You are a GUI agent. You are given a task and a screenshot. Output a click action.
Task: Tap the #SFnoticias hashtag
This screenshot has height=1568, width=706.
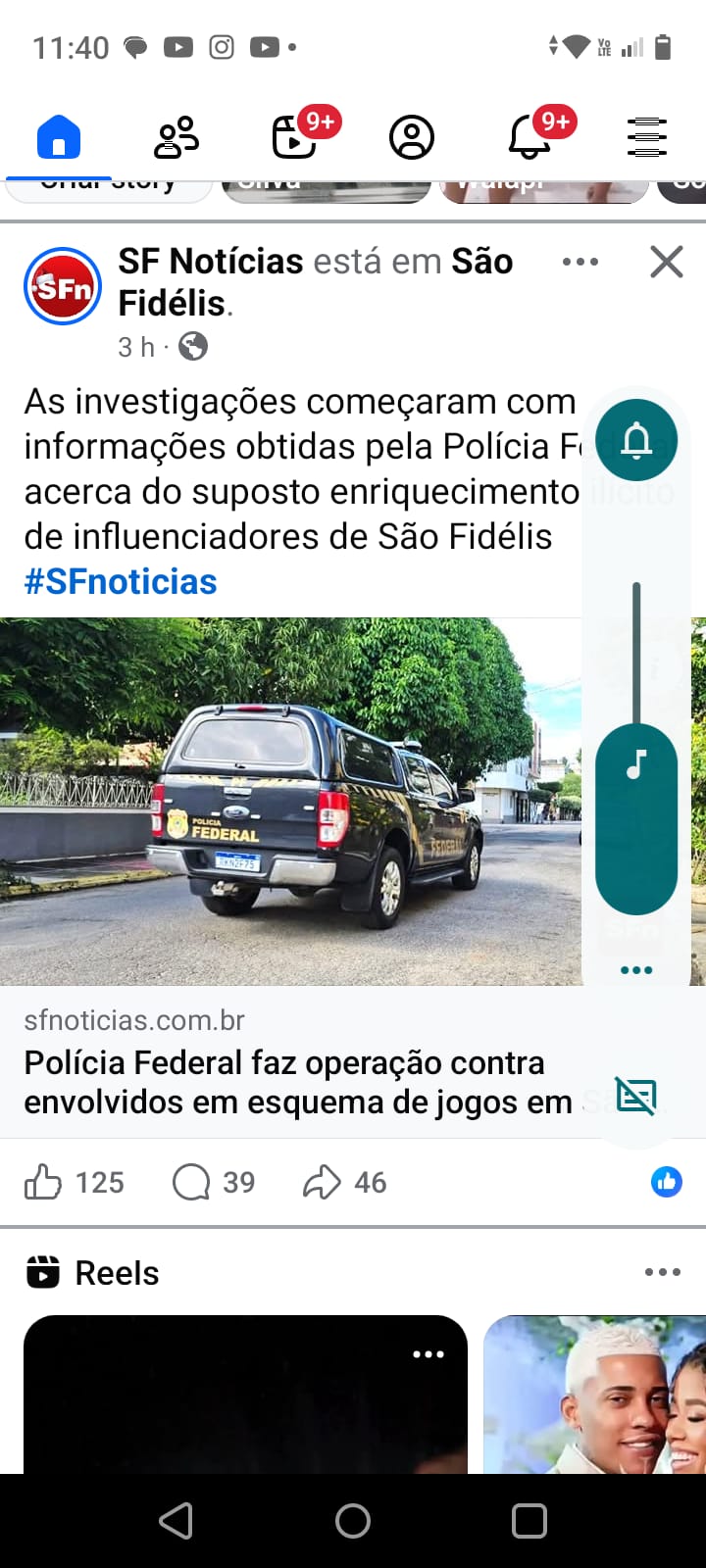(x=121, y=581)
